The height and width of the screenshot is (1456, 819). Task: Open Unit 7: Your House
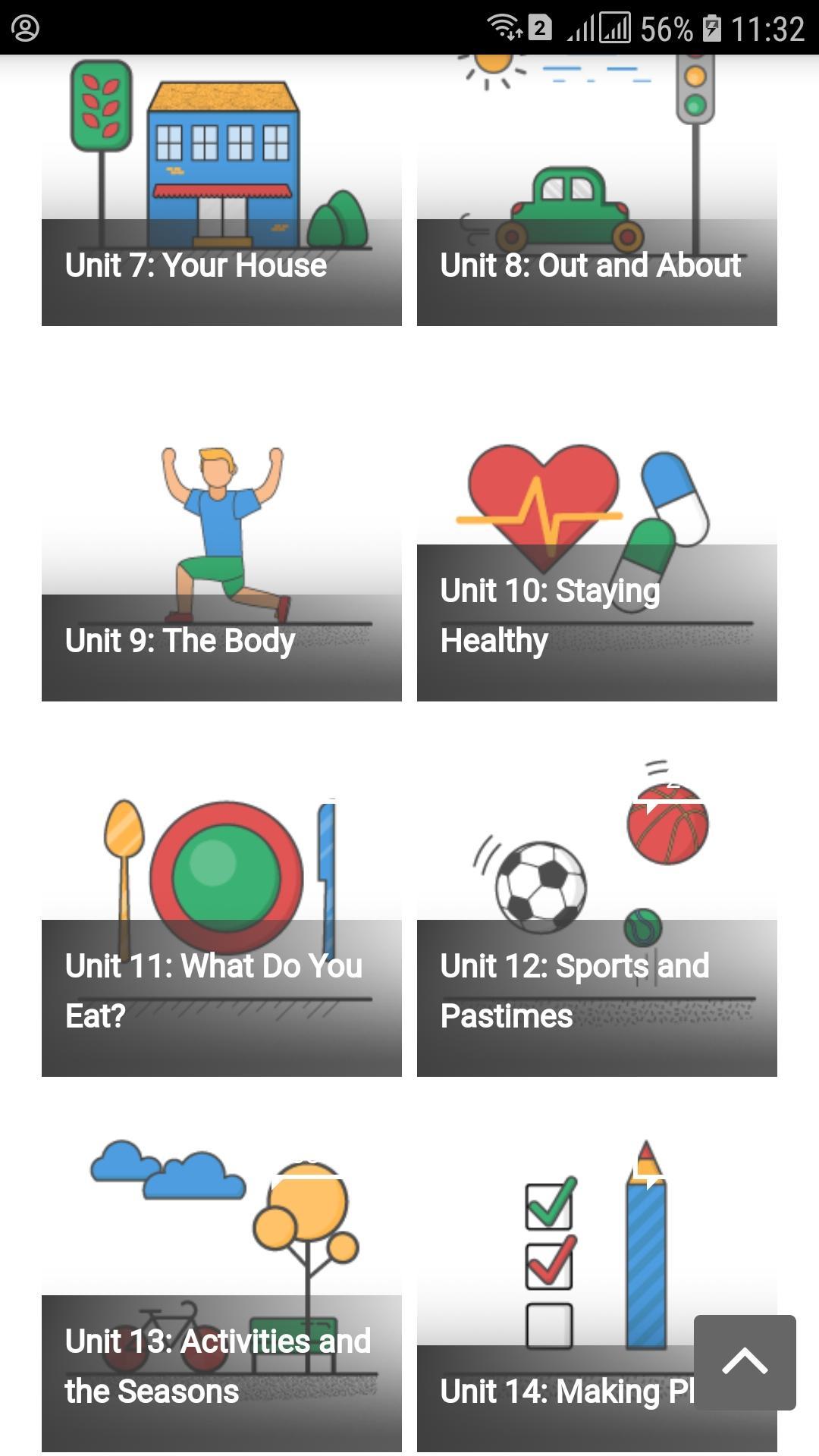[221, 197]
